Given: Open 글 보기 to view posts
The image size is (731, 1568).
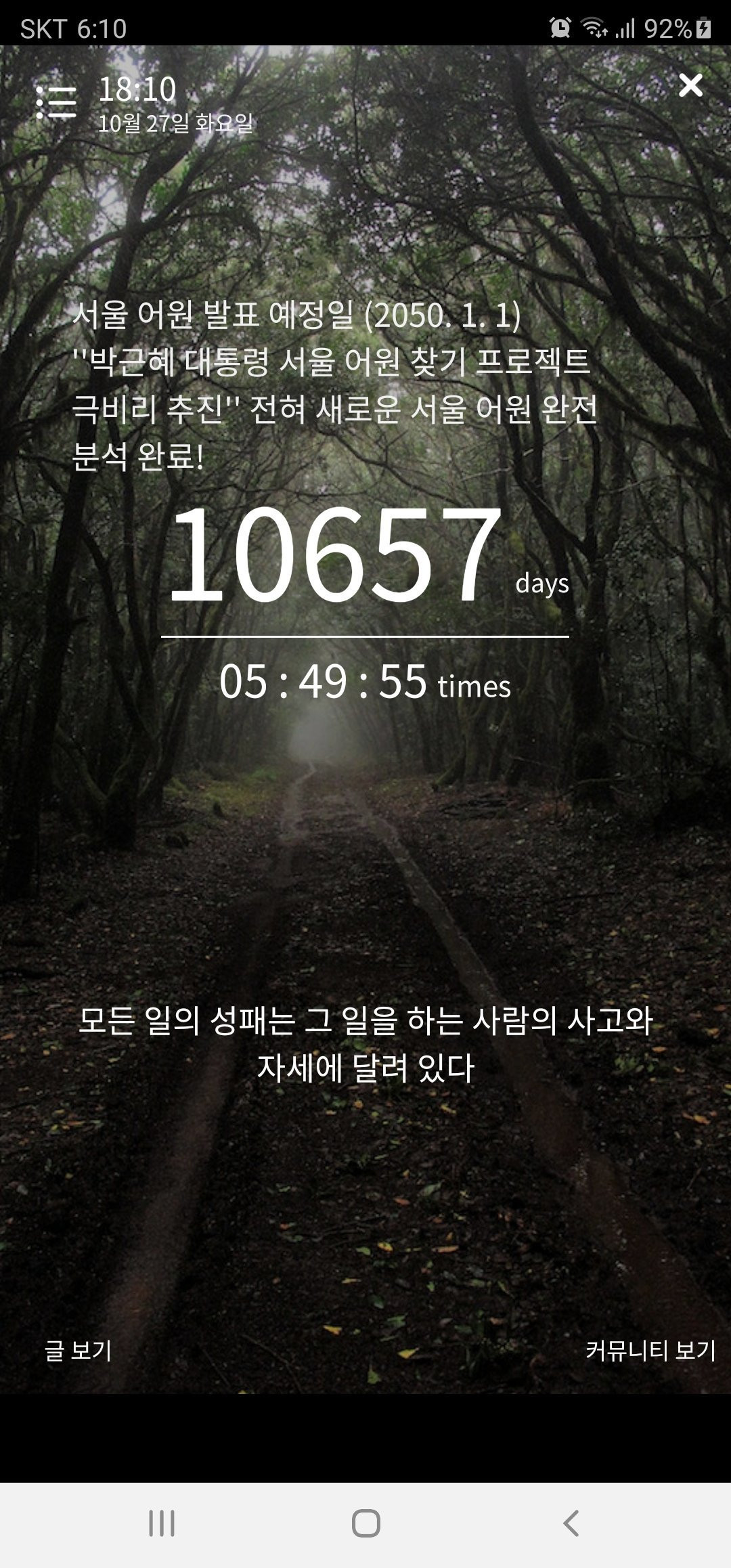Looking at the screenshot, I should [78, 1350].
